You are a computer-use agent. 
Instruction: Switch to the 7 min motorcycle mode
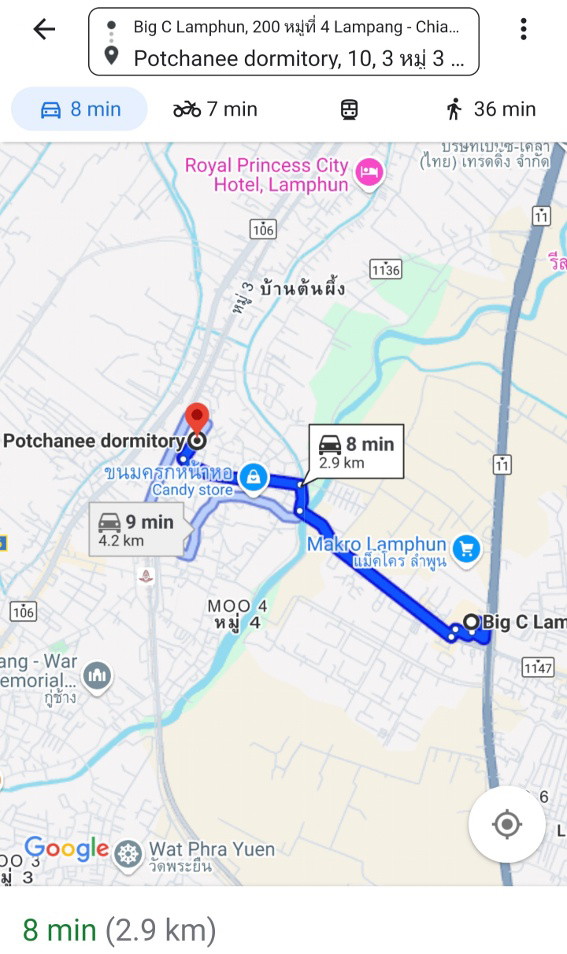point(215,110)
